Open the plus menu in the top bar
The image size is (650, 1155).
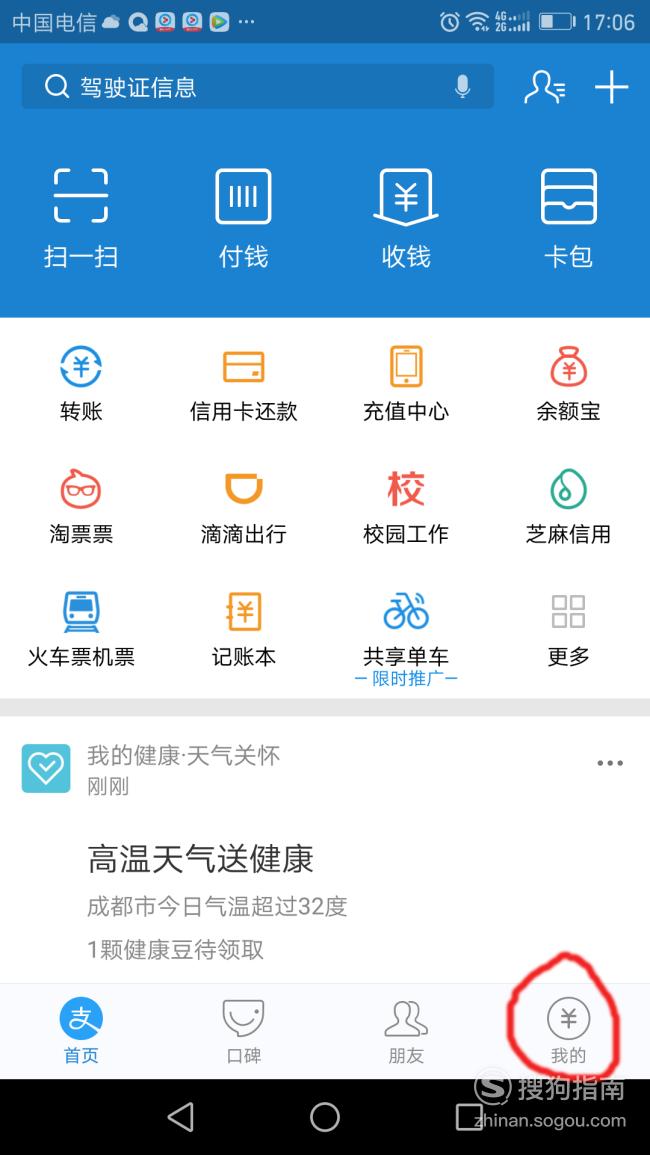point(612,88)
